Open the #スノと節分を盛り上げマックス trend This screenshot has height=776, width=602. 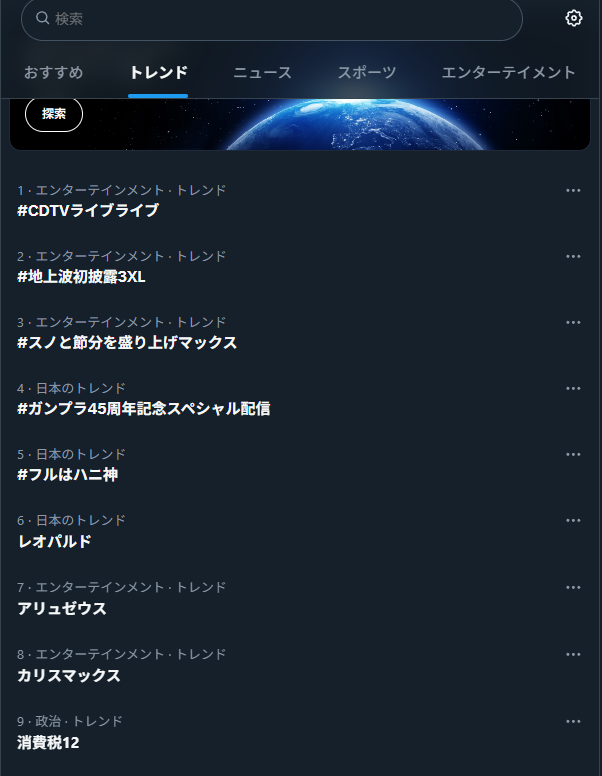click(127, 343)
